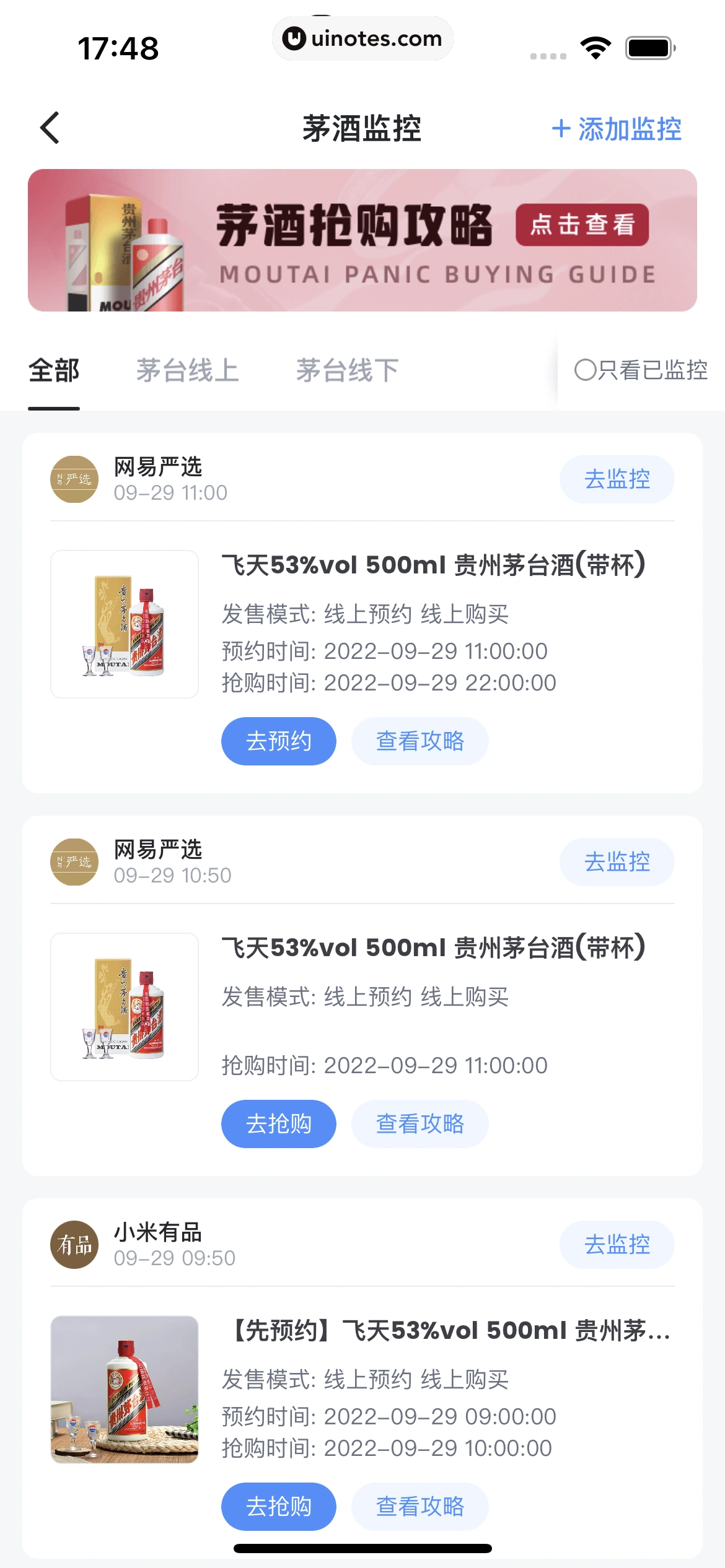Image resolution: width=725 pixels, height=1568 pixels.
Task: View 查看攻略 for 网易严选 10:50 listing
Action: point(420,1124)
